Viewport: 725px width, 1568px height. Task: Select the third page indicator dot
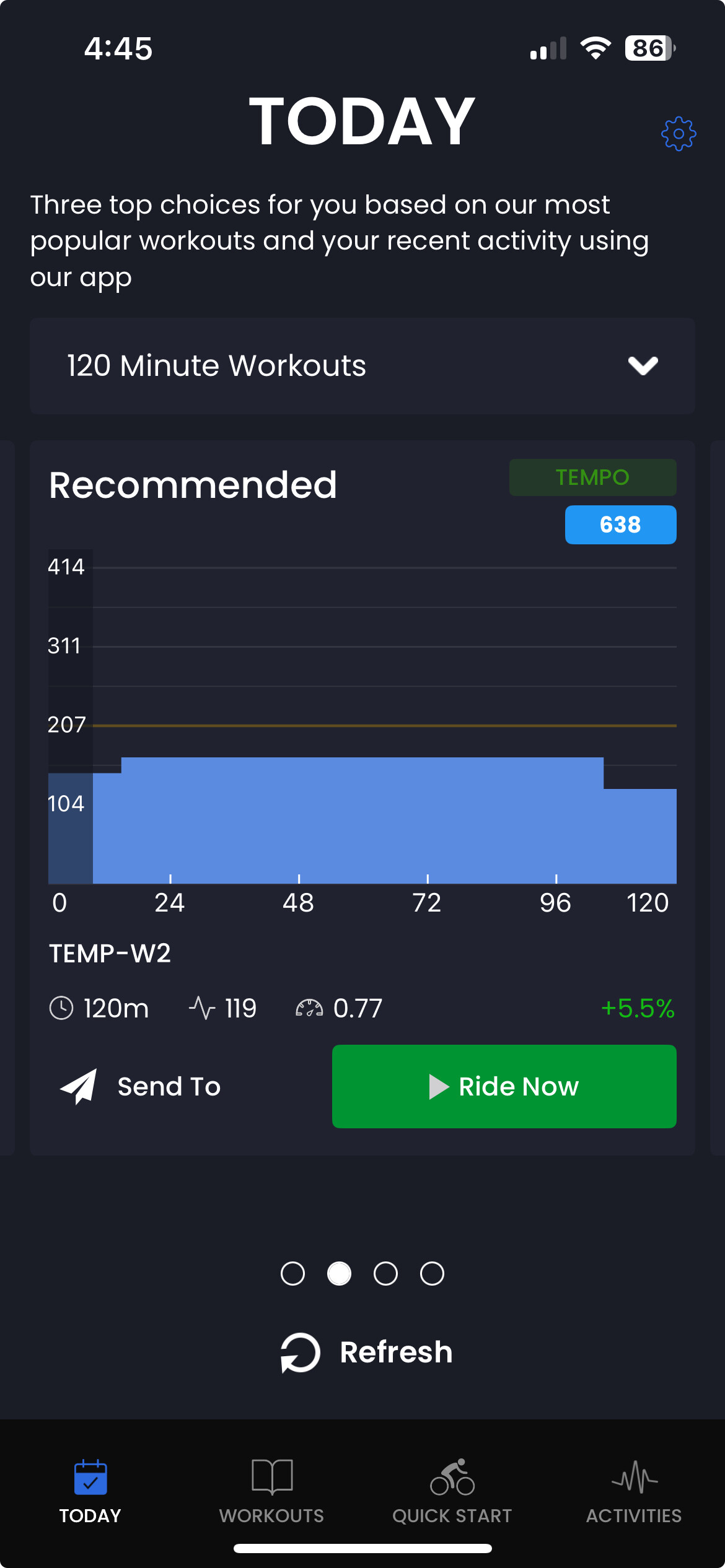385,1274
